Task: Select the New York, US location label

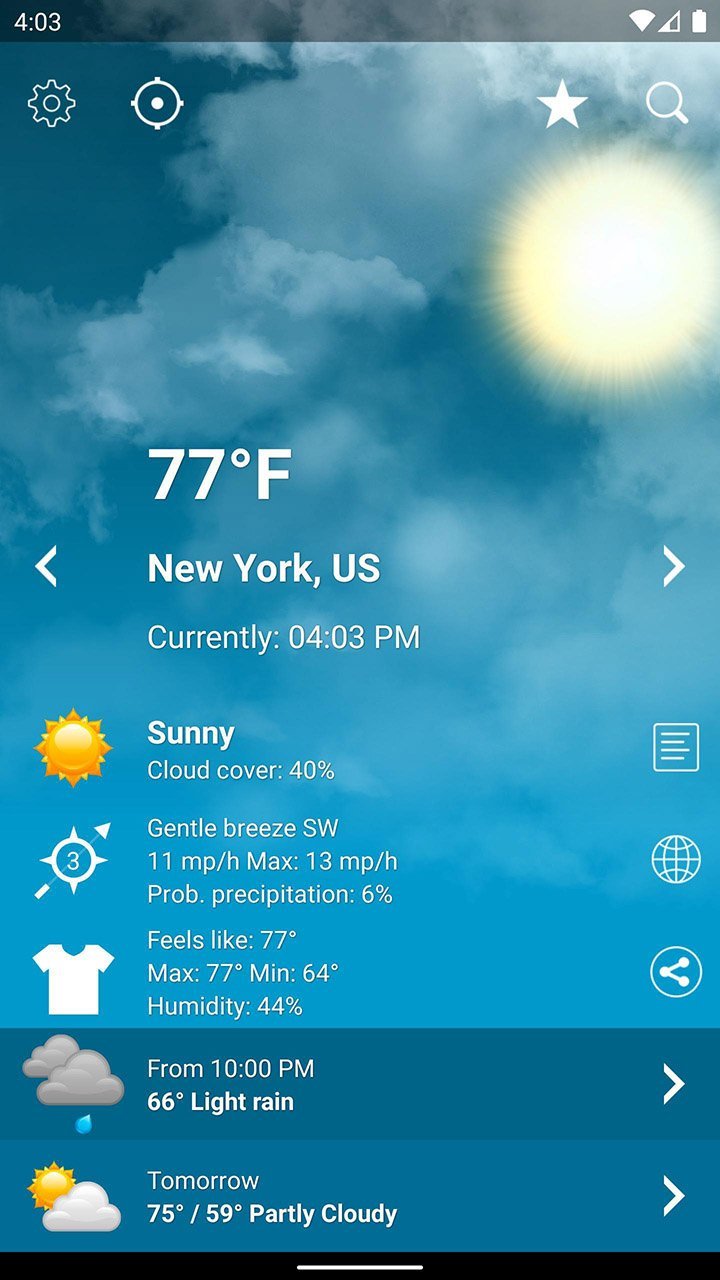Action: [x=263, y=567]
